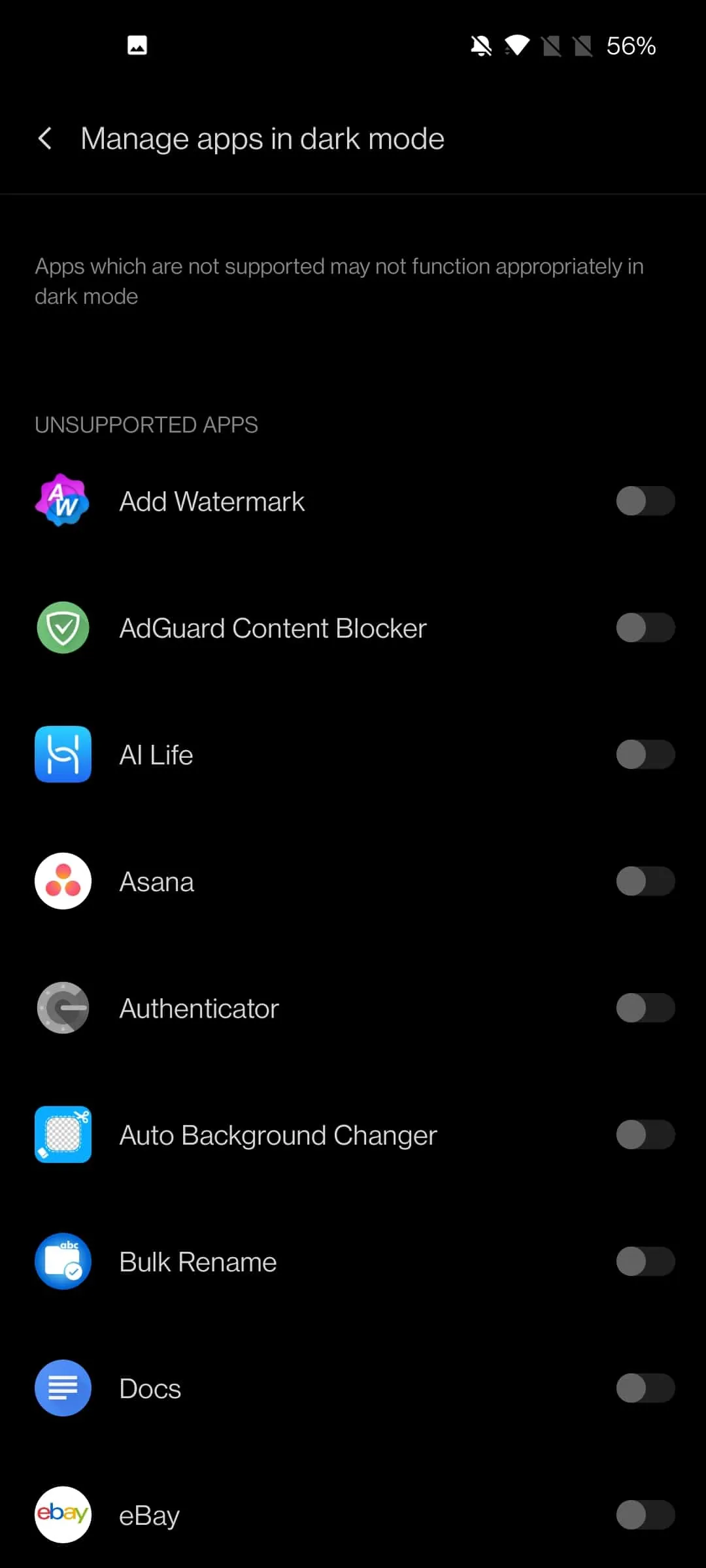The width and height of the screenshot is (706, 1568).
Task: Enable dark mode for Add Watermark
Action: 645,500
